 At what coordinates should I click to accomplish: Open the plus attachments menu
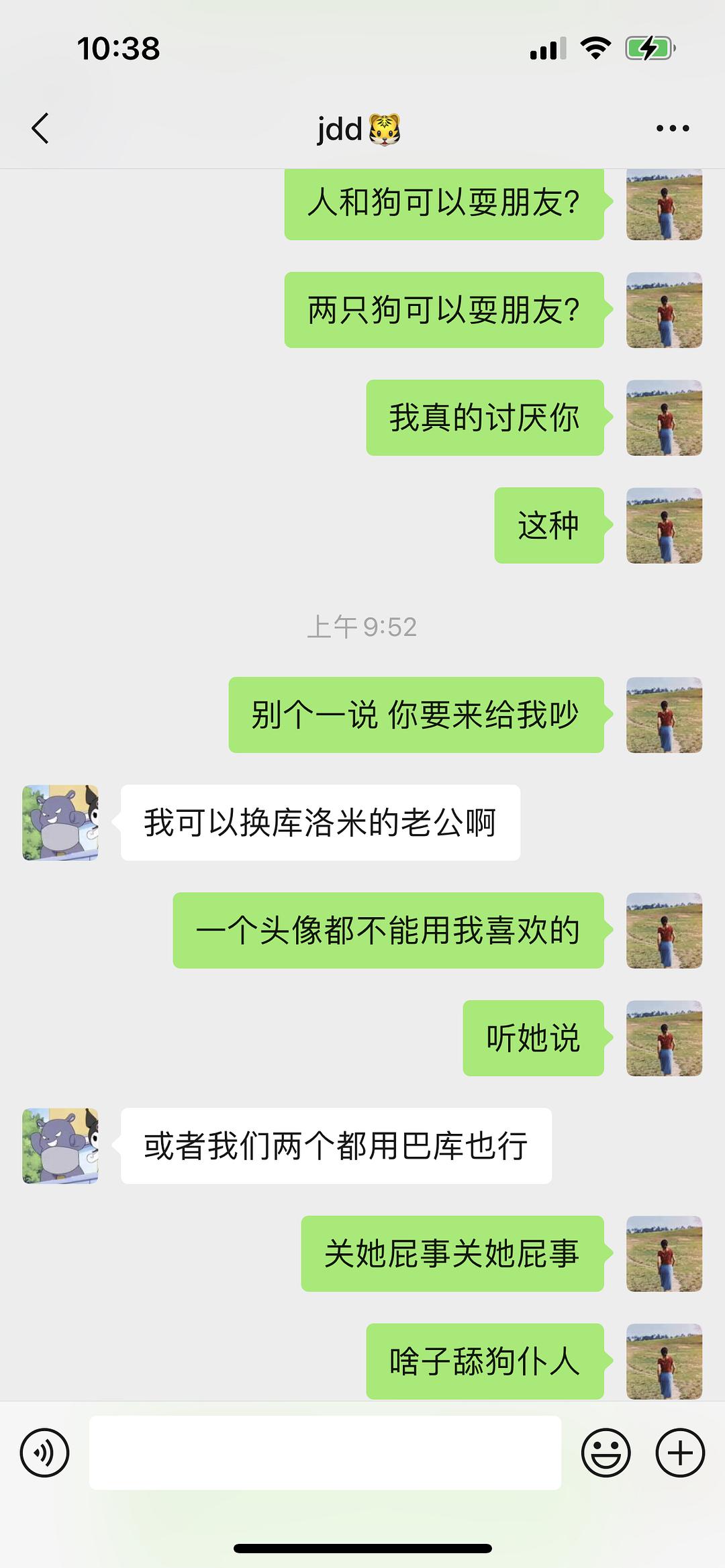(x=679, y=1453)
